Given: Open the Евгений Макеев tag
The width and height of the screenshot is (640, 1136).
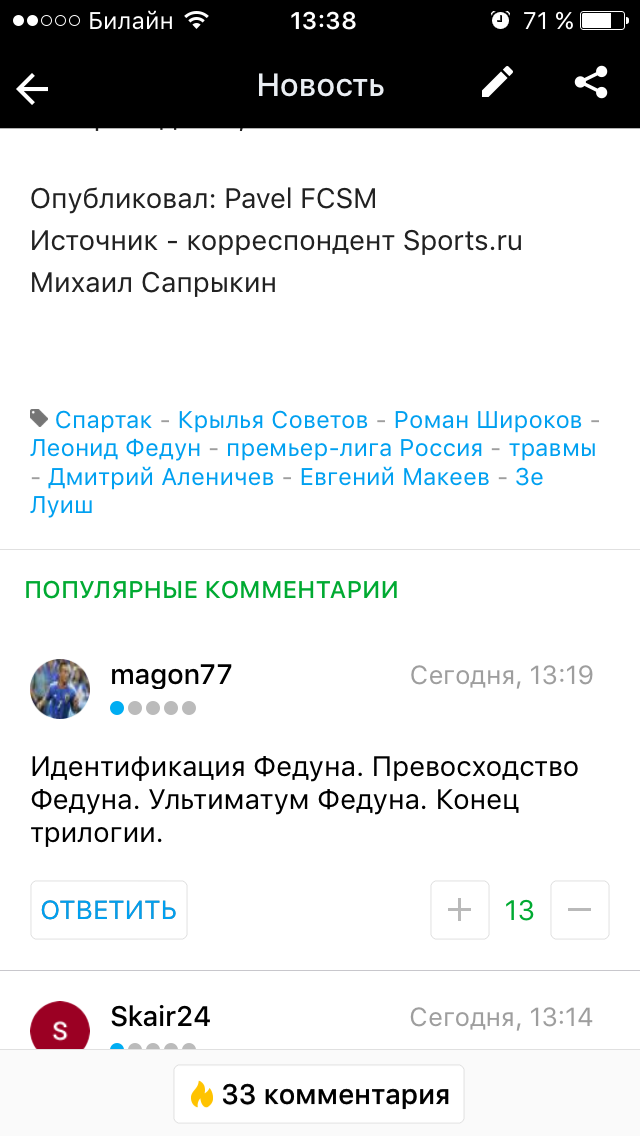Looking at the screenshot, I should 395,478.
